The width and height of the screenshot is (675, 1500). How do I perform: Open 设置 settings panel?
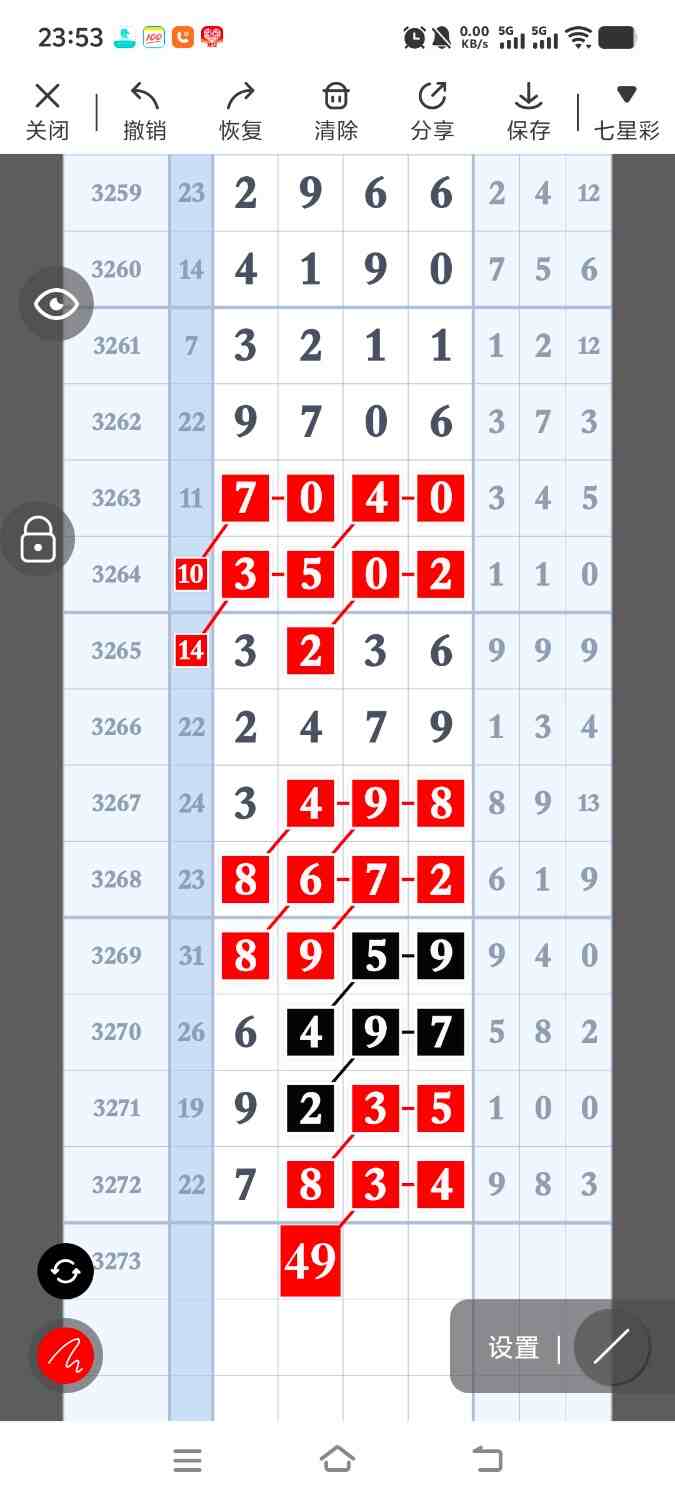[x=514, y=1348]
